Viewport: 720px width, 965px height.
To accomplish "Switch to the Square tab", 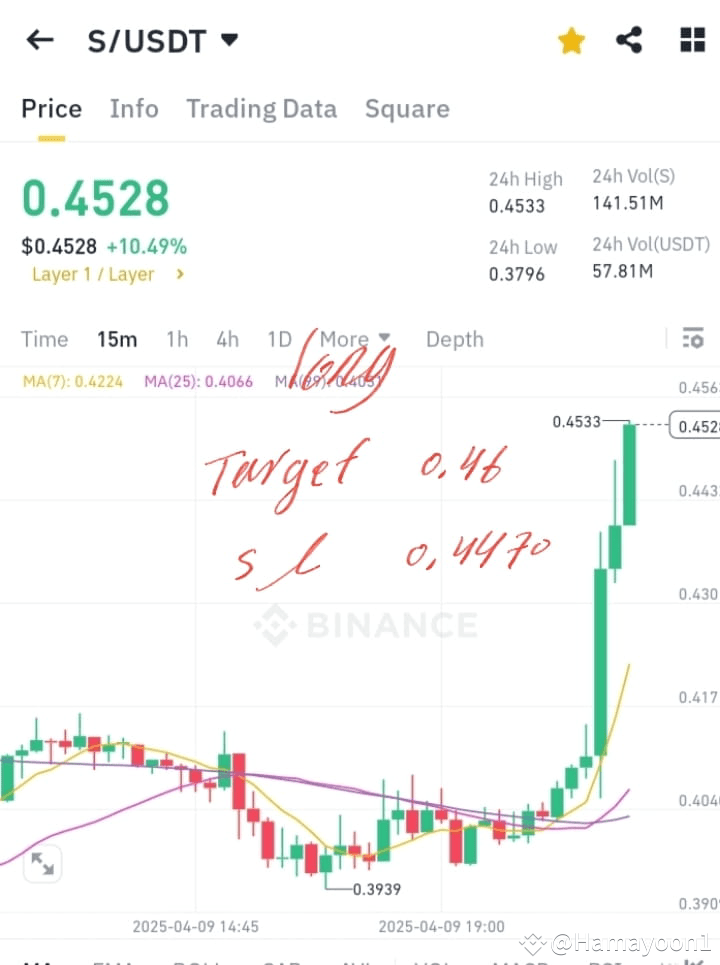I will point(407,109).
